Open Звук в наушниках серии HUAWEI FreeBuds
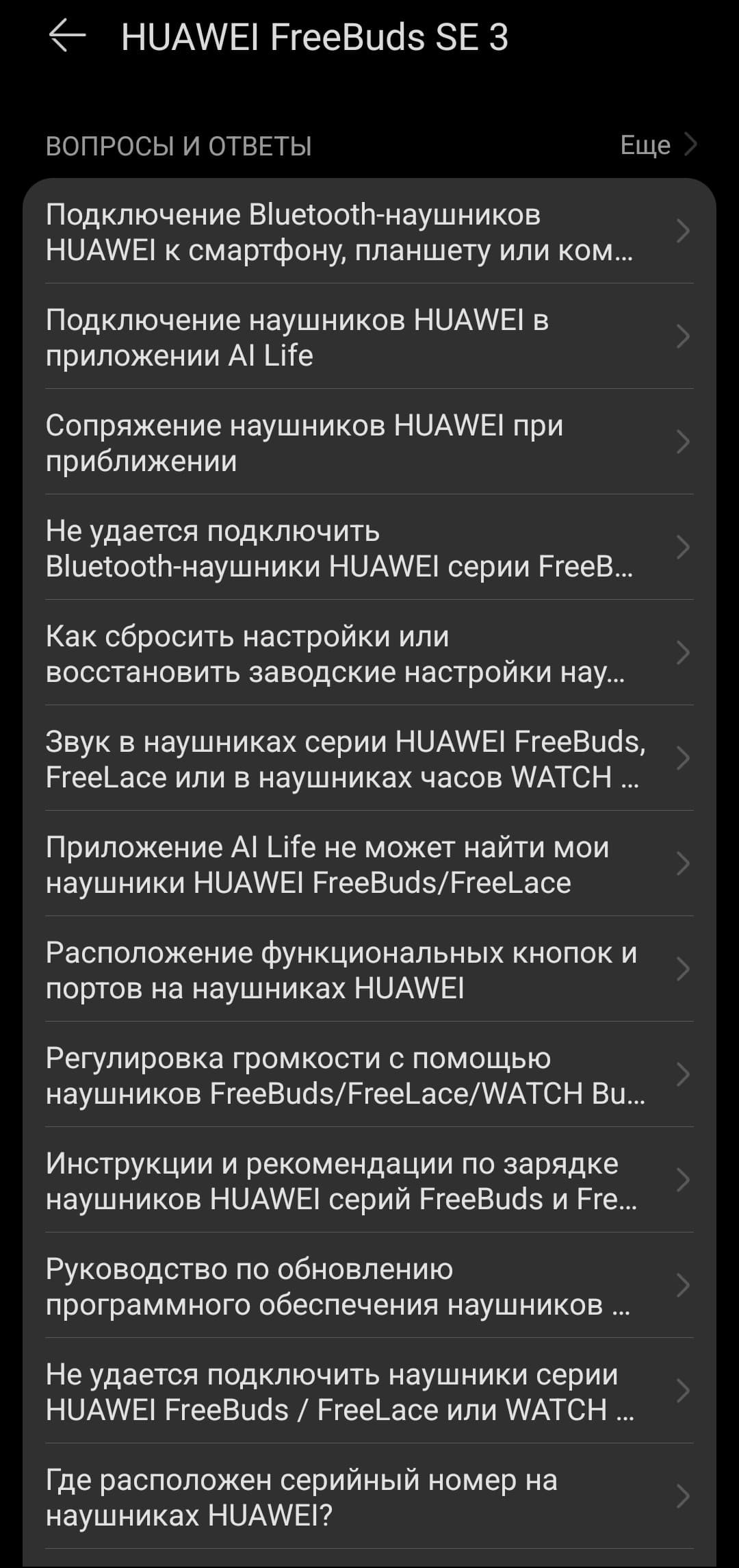 [368, 759]
